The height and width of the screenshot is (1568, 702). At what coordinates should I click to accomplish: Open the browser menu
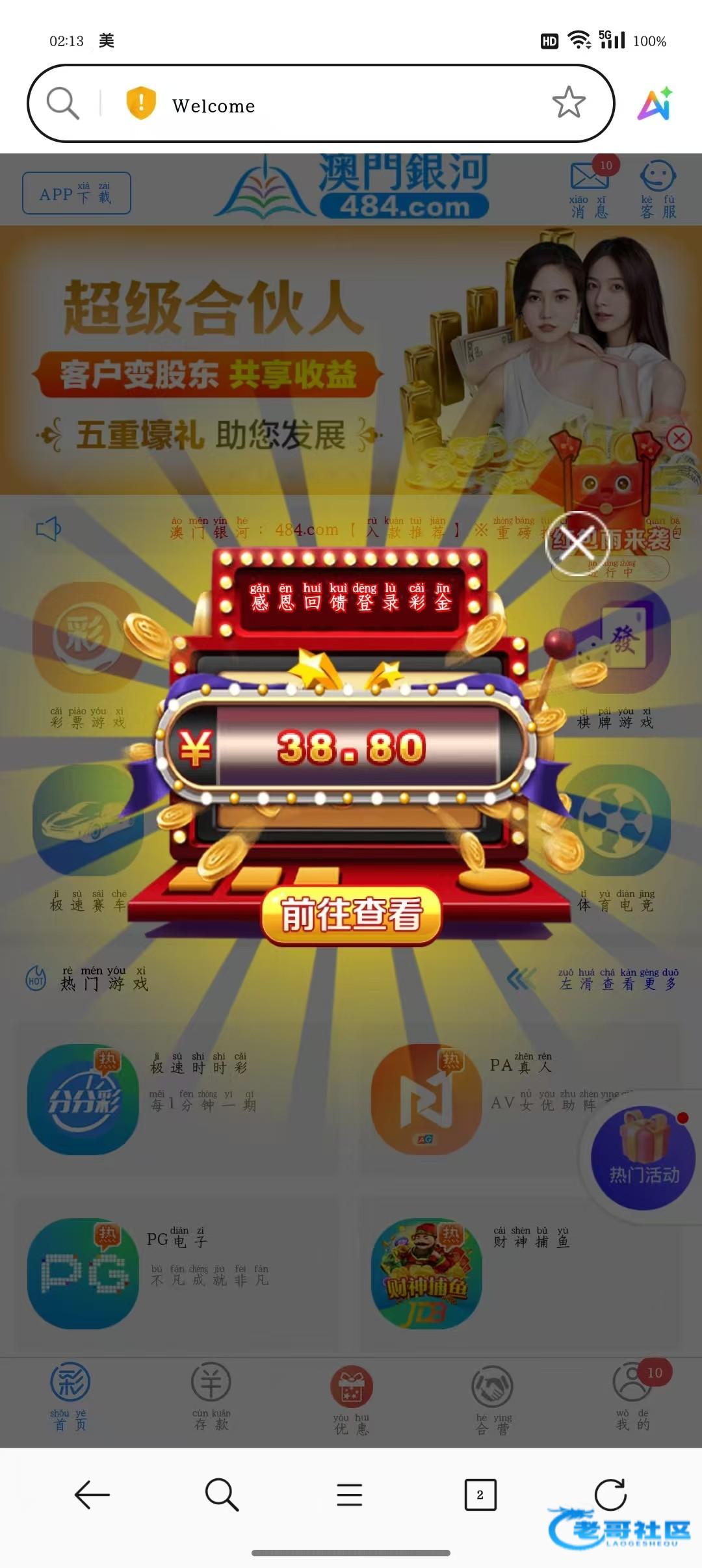click(x=350, y=1495)
